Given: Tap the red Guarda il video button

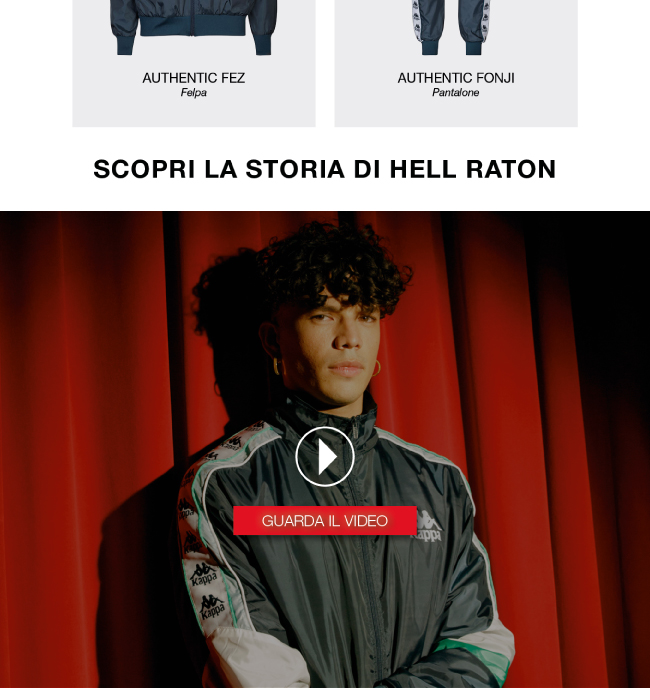Looking at the screenshot, I should coord(325,521).
